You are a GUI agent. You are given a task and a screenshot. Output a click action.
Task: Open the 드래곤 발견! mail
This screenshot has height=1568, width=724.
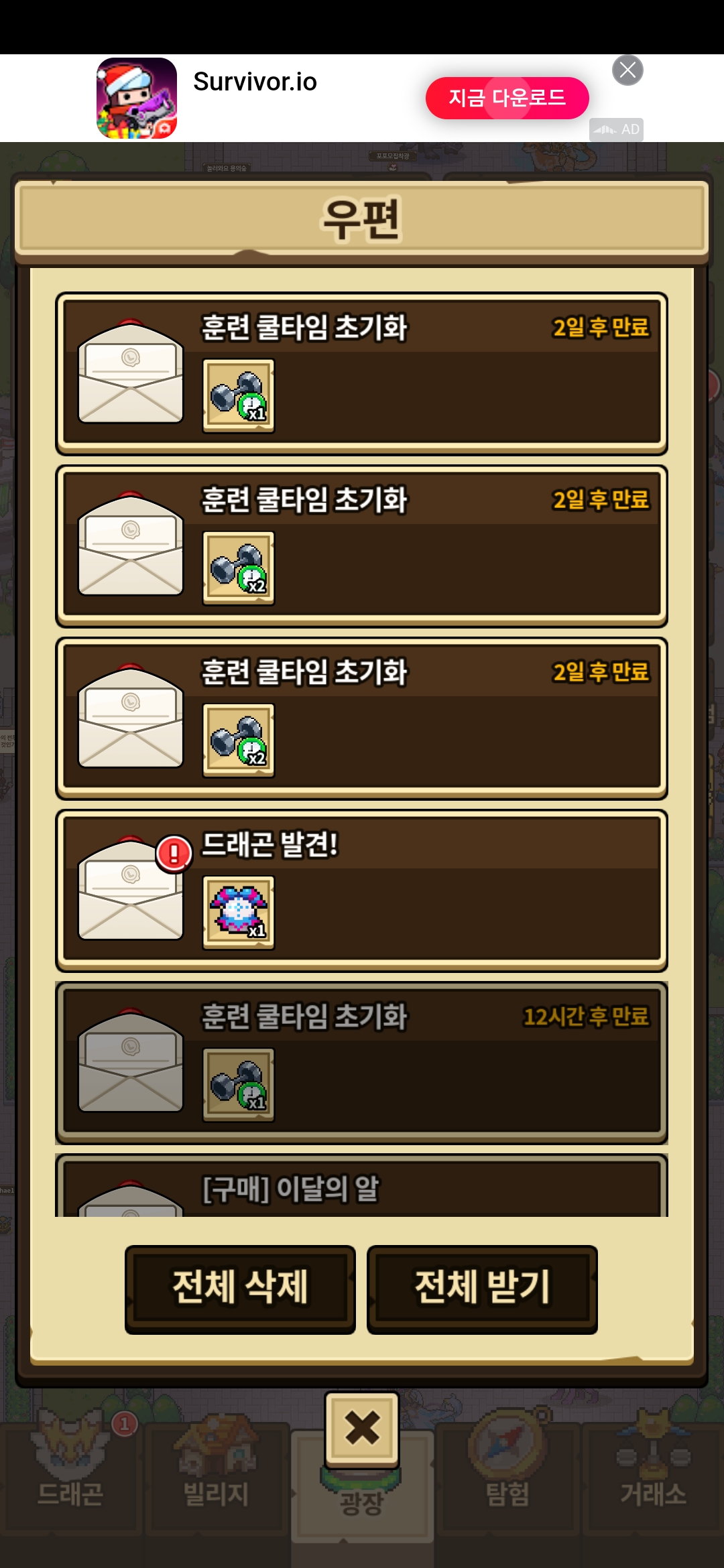pyautogui.click(x=361, y=891)
